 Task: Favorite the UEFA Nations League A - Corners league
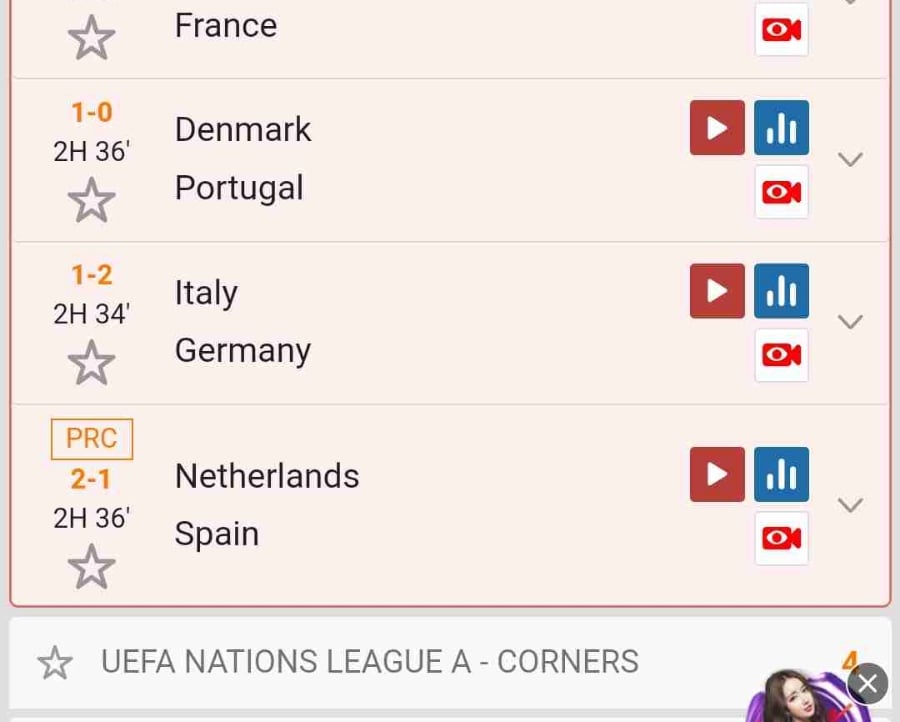click(x=55, y=662)
